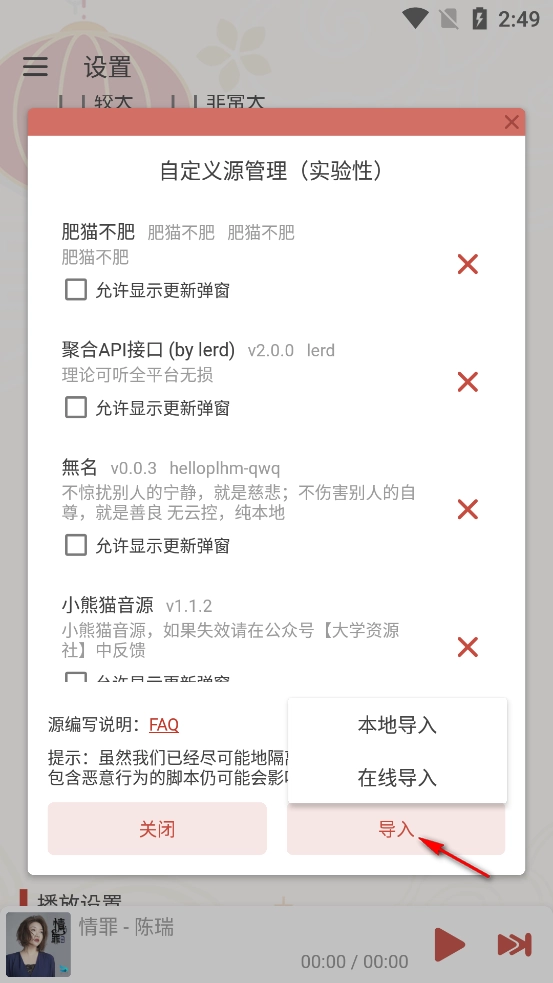Tap the 关闭 button
The image size is (553, 983).
click(x=157, y=829)
